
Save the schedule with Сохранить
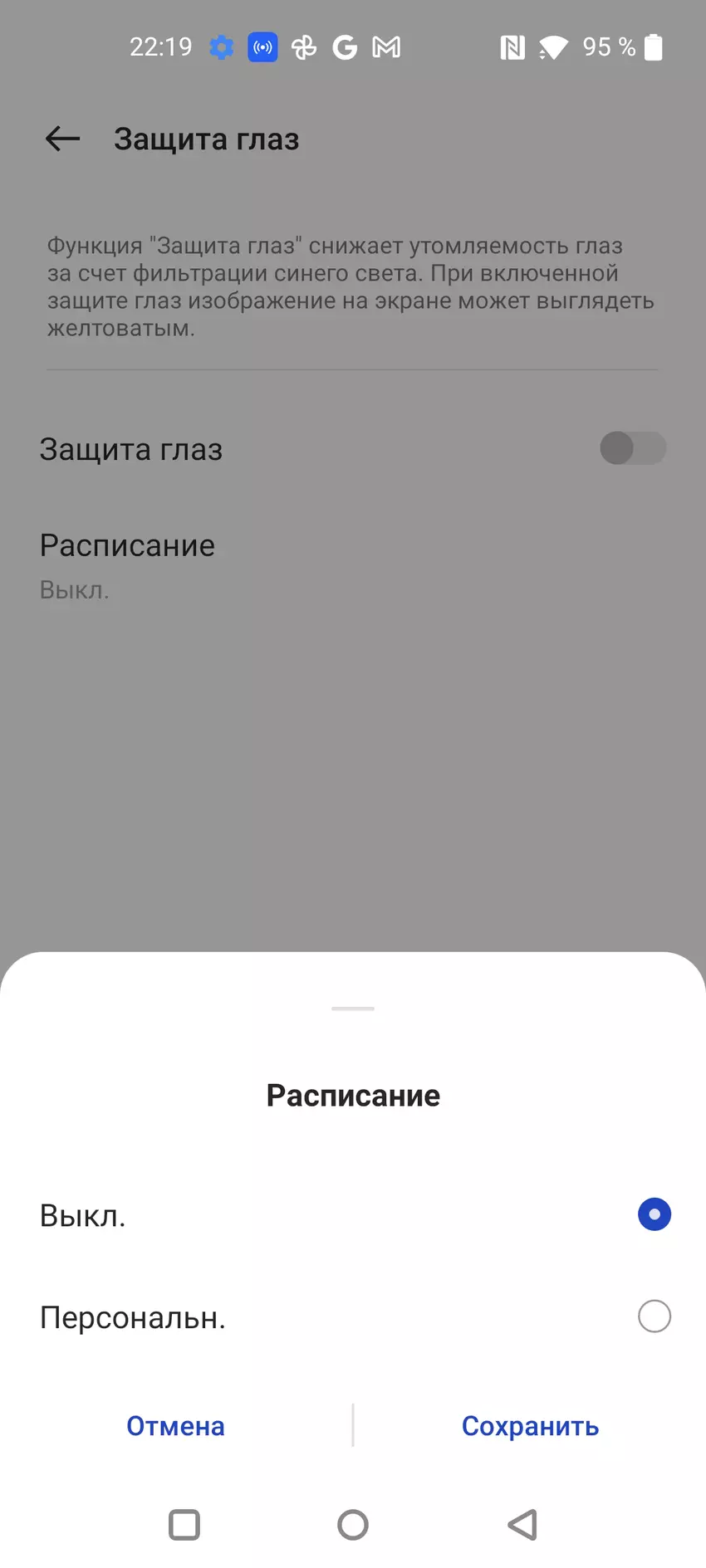point(530,1426)
